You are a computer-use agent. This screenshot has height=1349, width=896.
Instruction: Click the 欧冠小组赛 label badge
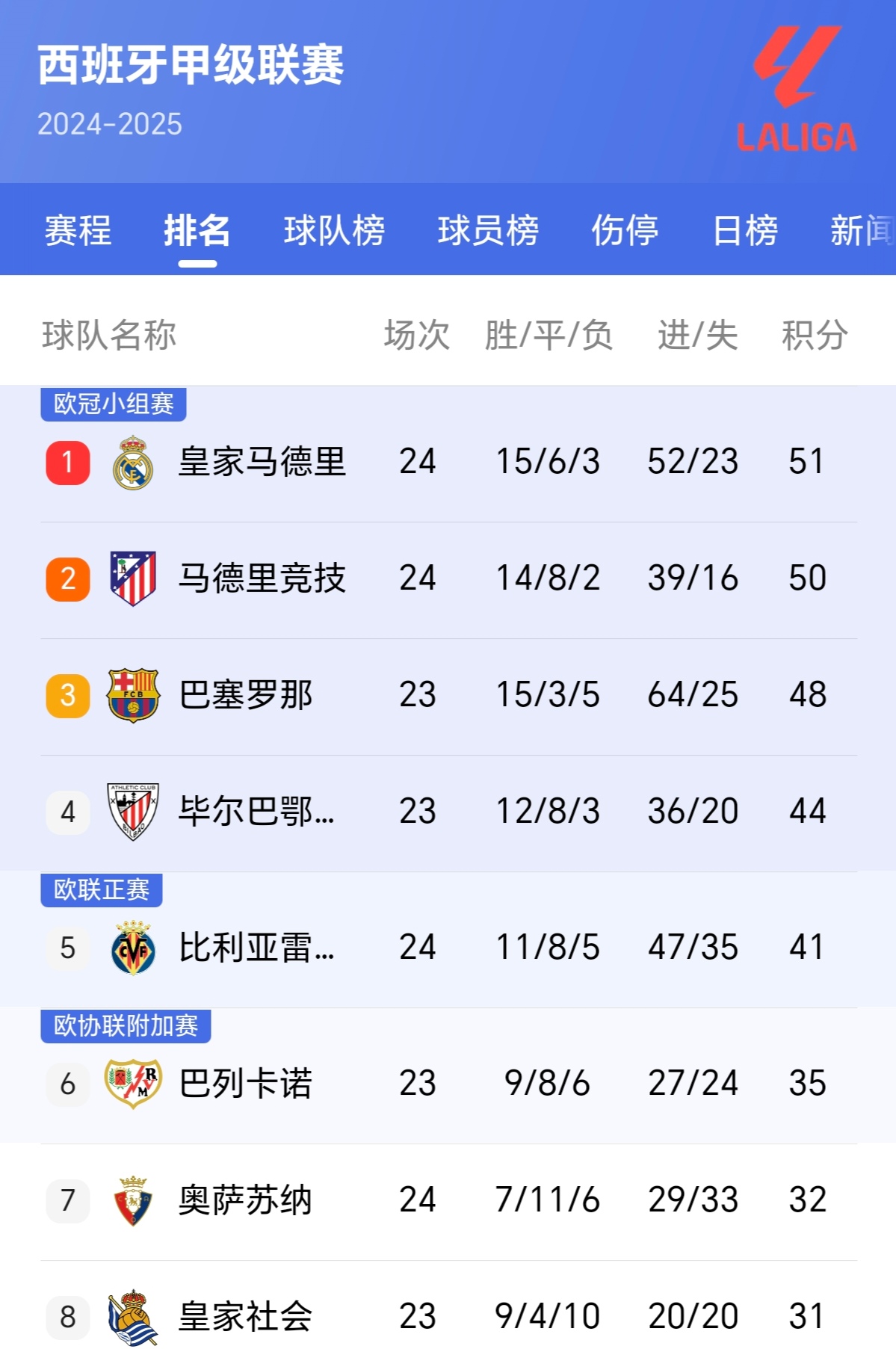point(115,401)
